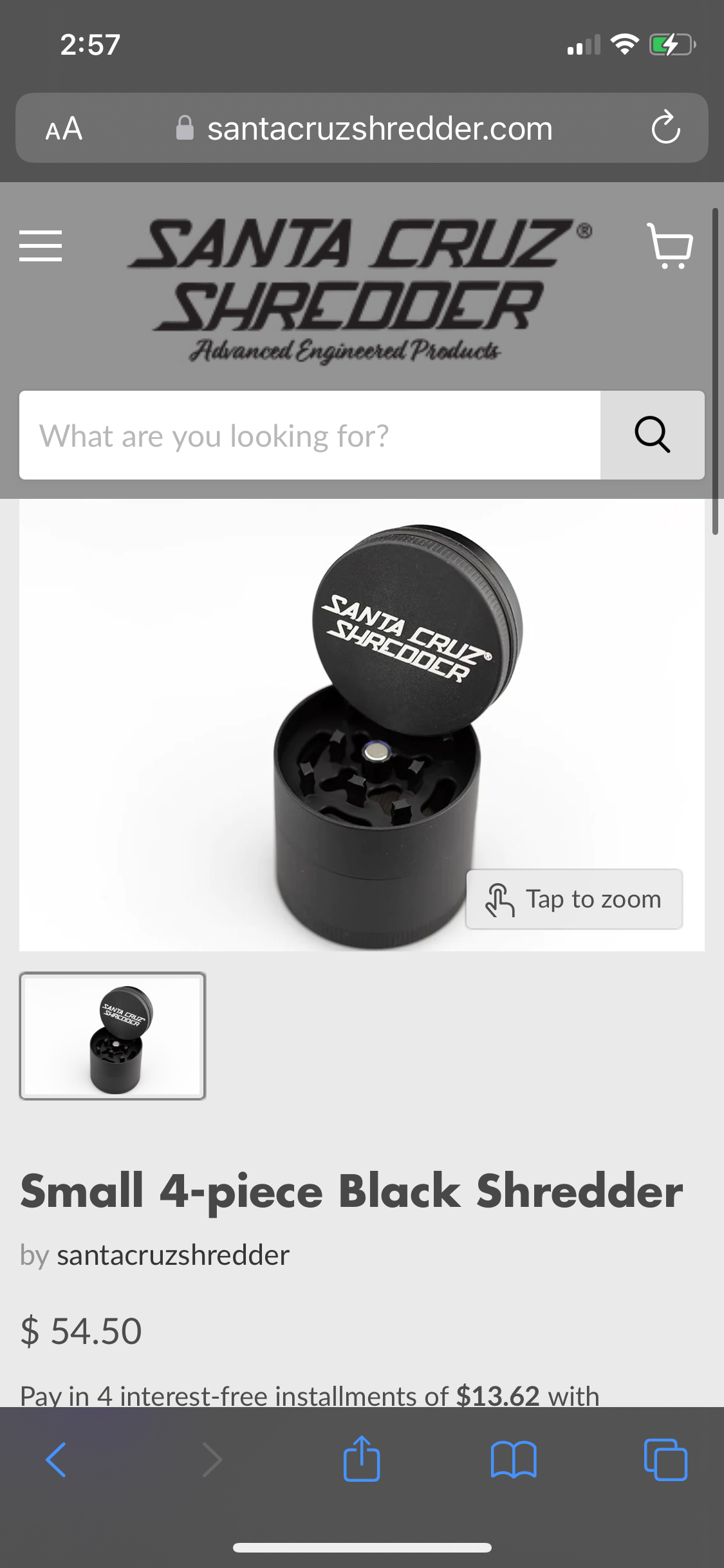Open the shopping cart
Screen dimensions: 724x1568
point(669,246)
